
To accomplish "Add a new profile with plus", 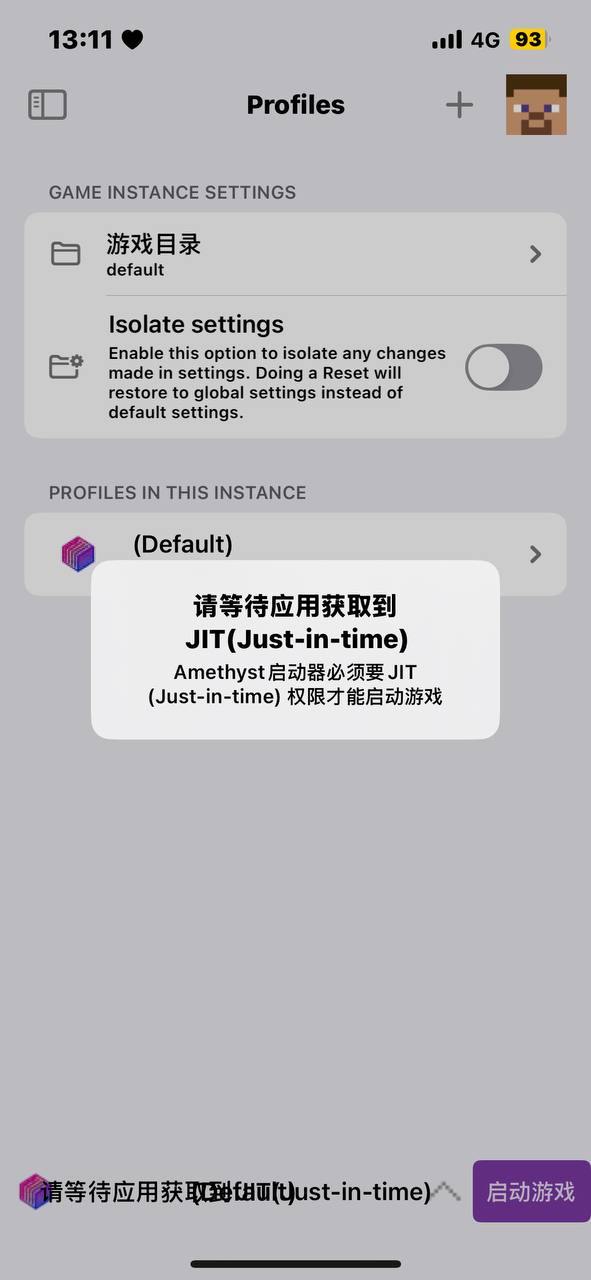I will click(459, 105).
